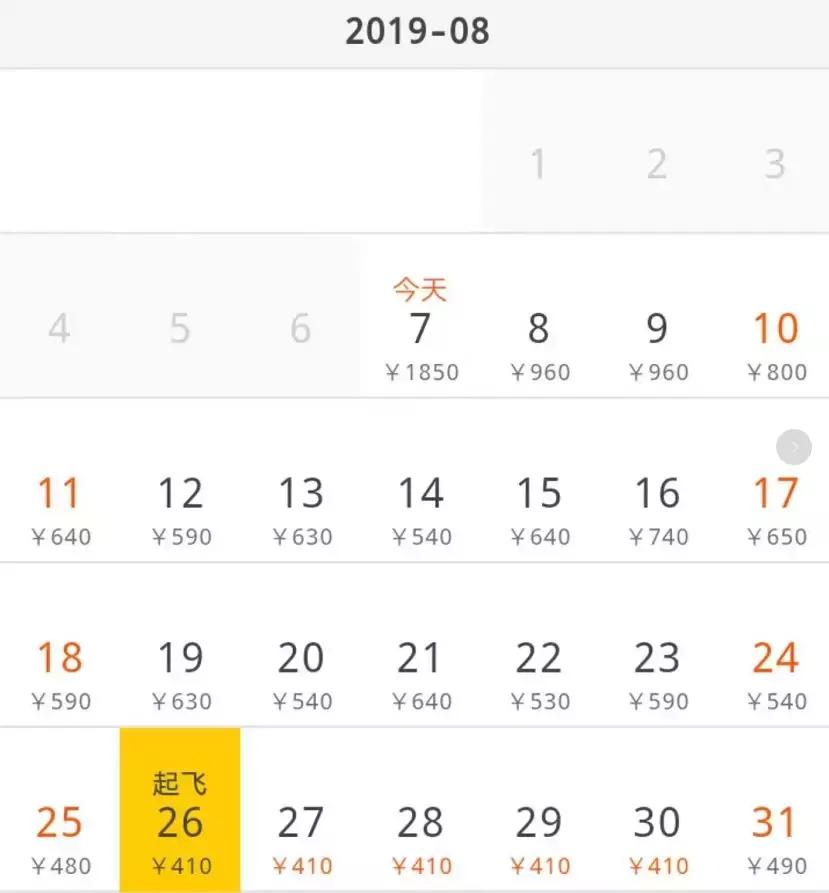Click the 2019-08 month header
Image resolution: width=829 pixels, height=893 pixels.
click(416, 30)
